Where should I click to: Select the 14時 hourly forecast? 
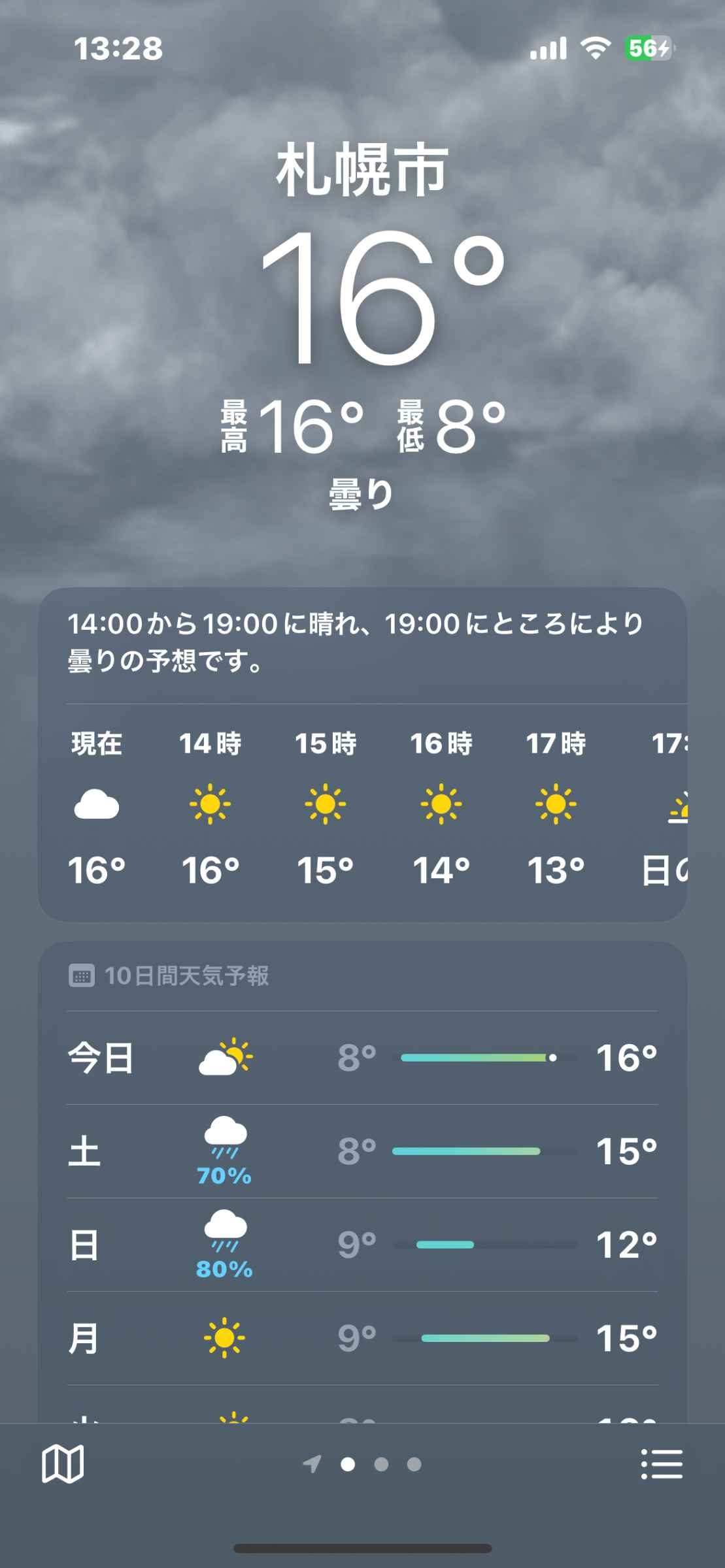pos(211,807)
